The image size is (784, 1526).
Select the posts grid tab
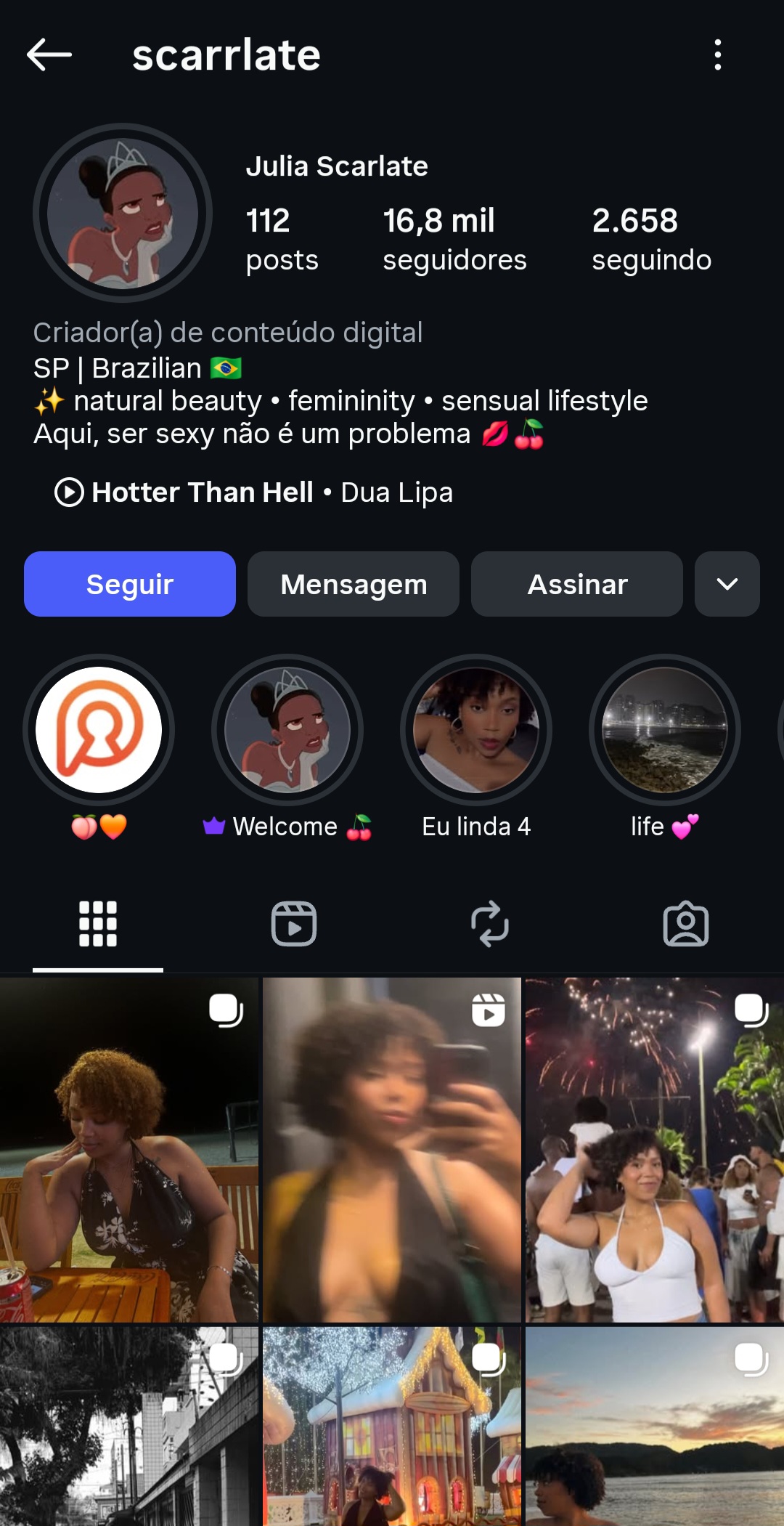pyautogui.click(x=98, y=924)
